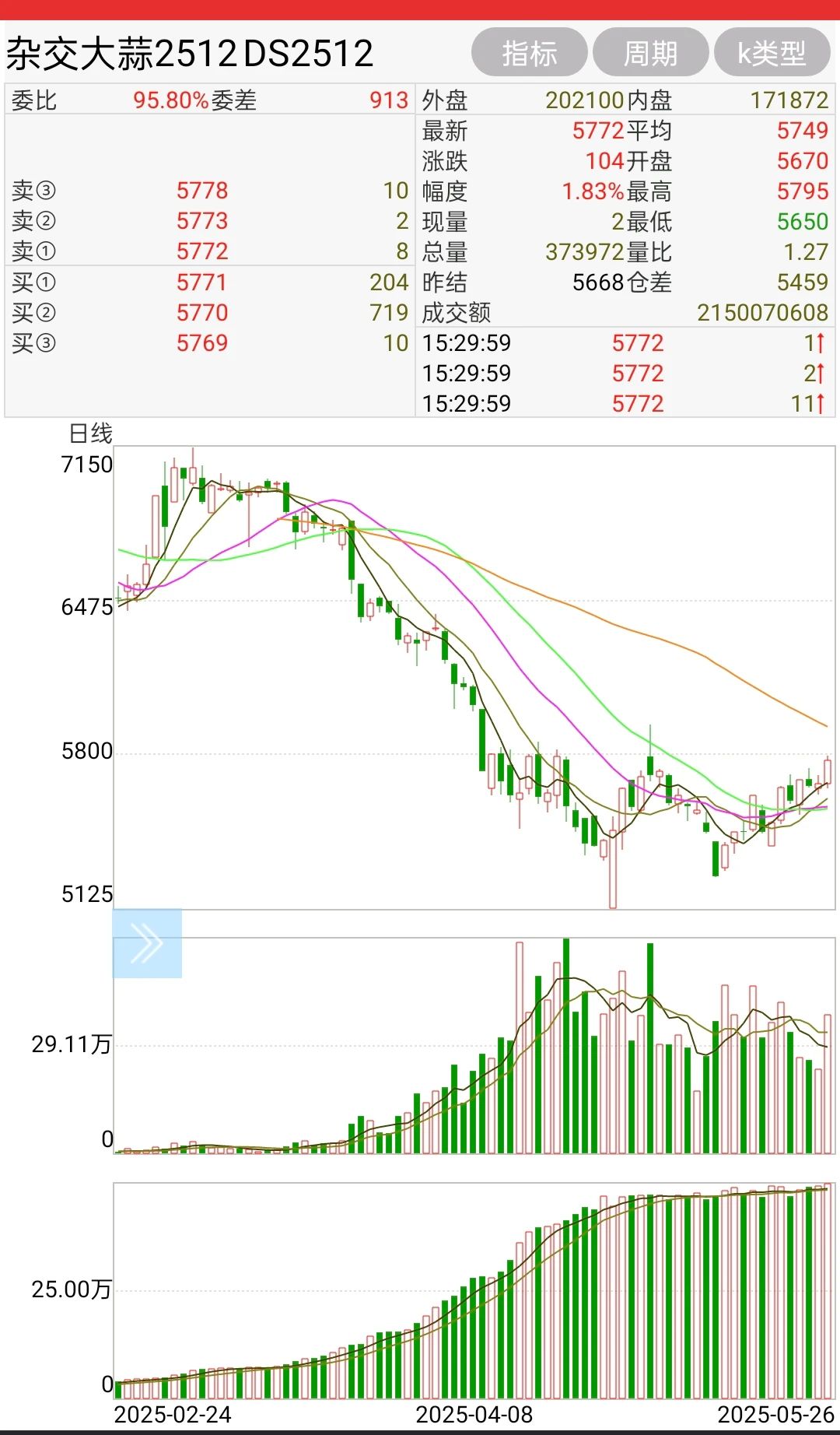Image resolution: width=840 pixels, height=1435 pixels.
Task: Open the 指标 indicator options
Action: point(530,53)
